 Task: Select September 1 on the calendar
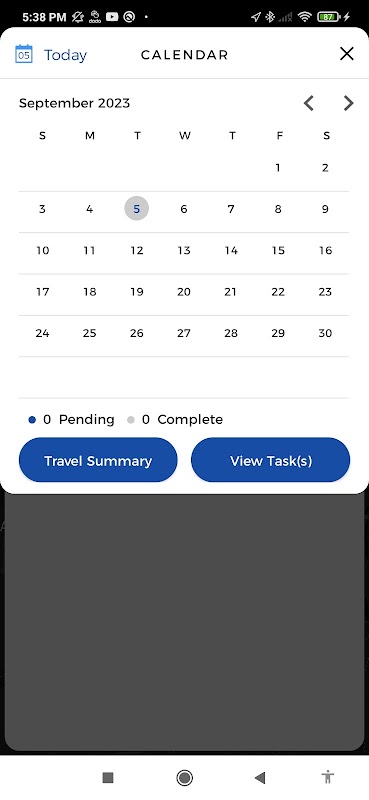click(278, 167)
